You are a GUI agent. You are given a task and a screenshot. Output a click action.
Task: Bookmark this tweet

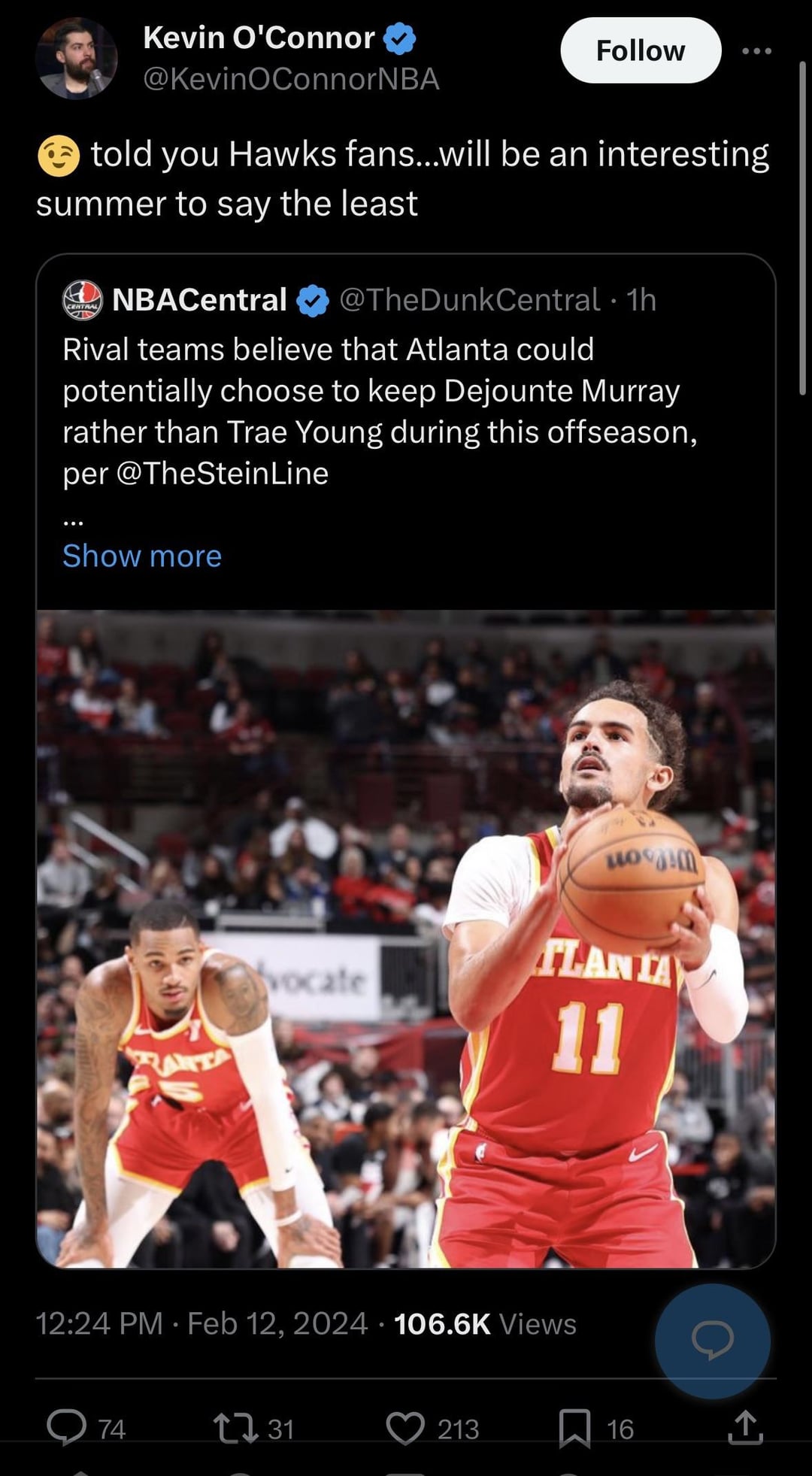574,1428
